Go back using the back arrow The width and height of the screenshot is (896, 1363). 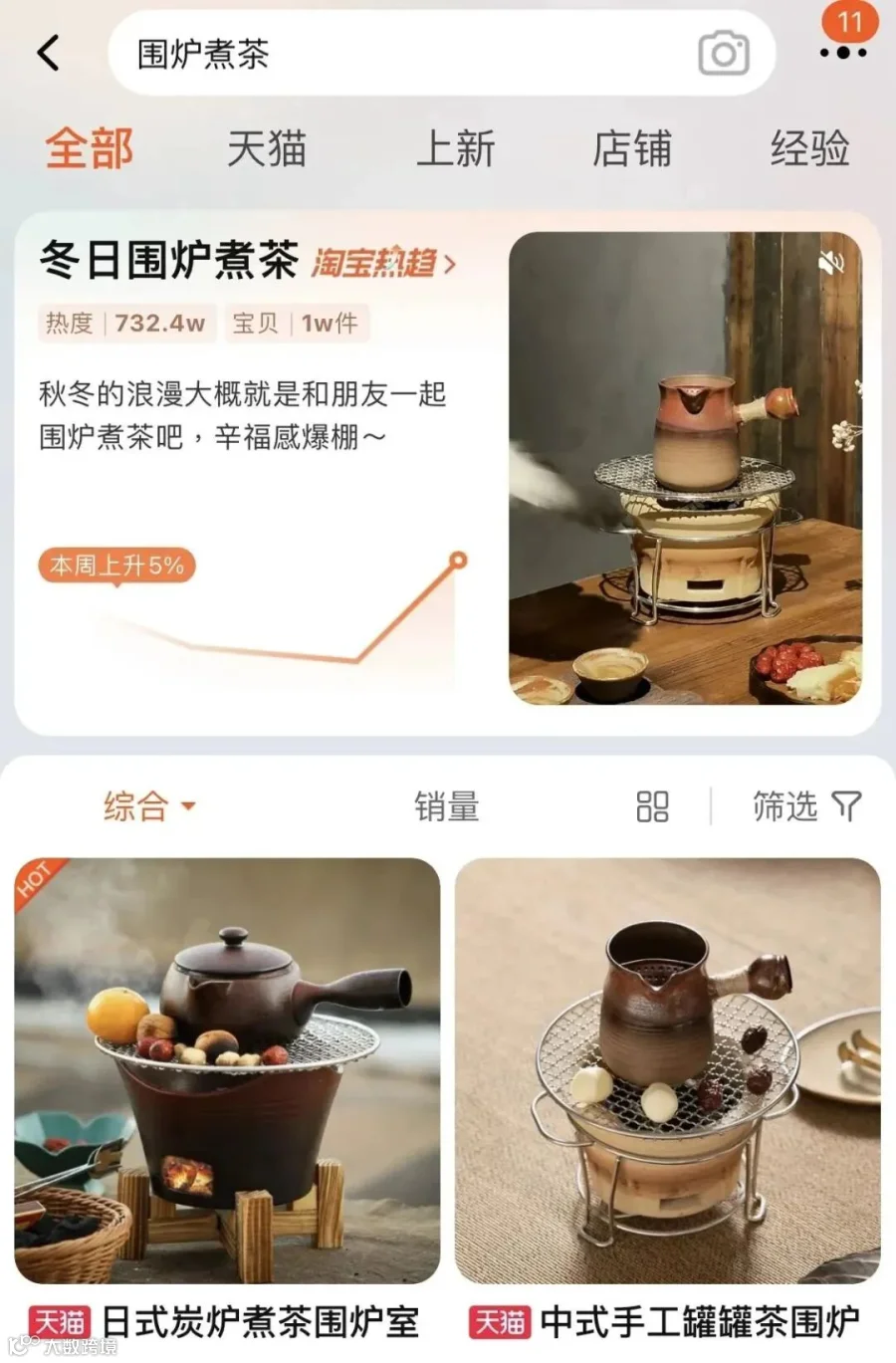(x=48, y=53)
